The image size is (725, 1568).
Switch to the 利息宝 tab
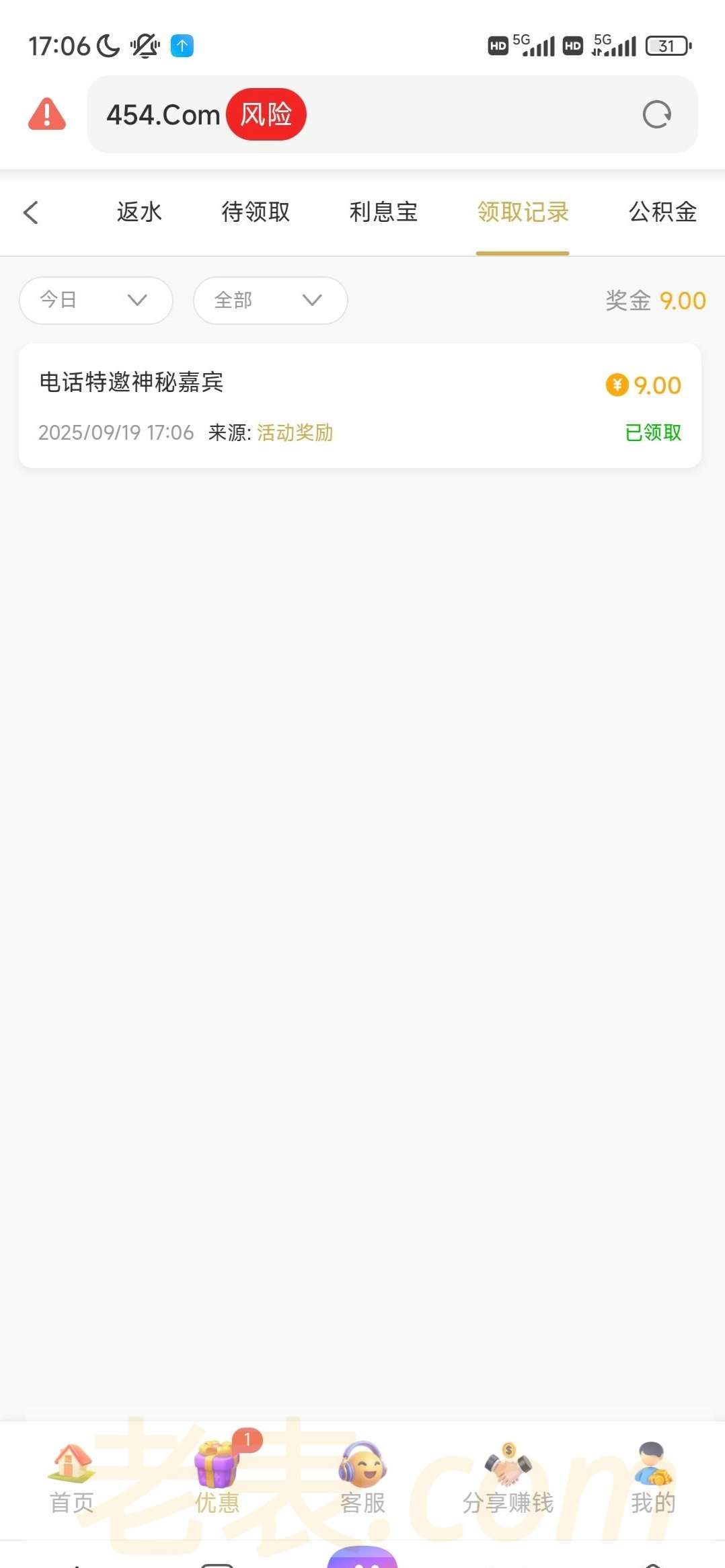coord(383,212)
